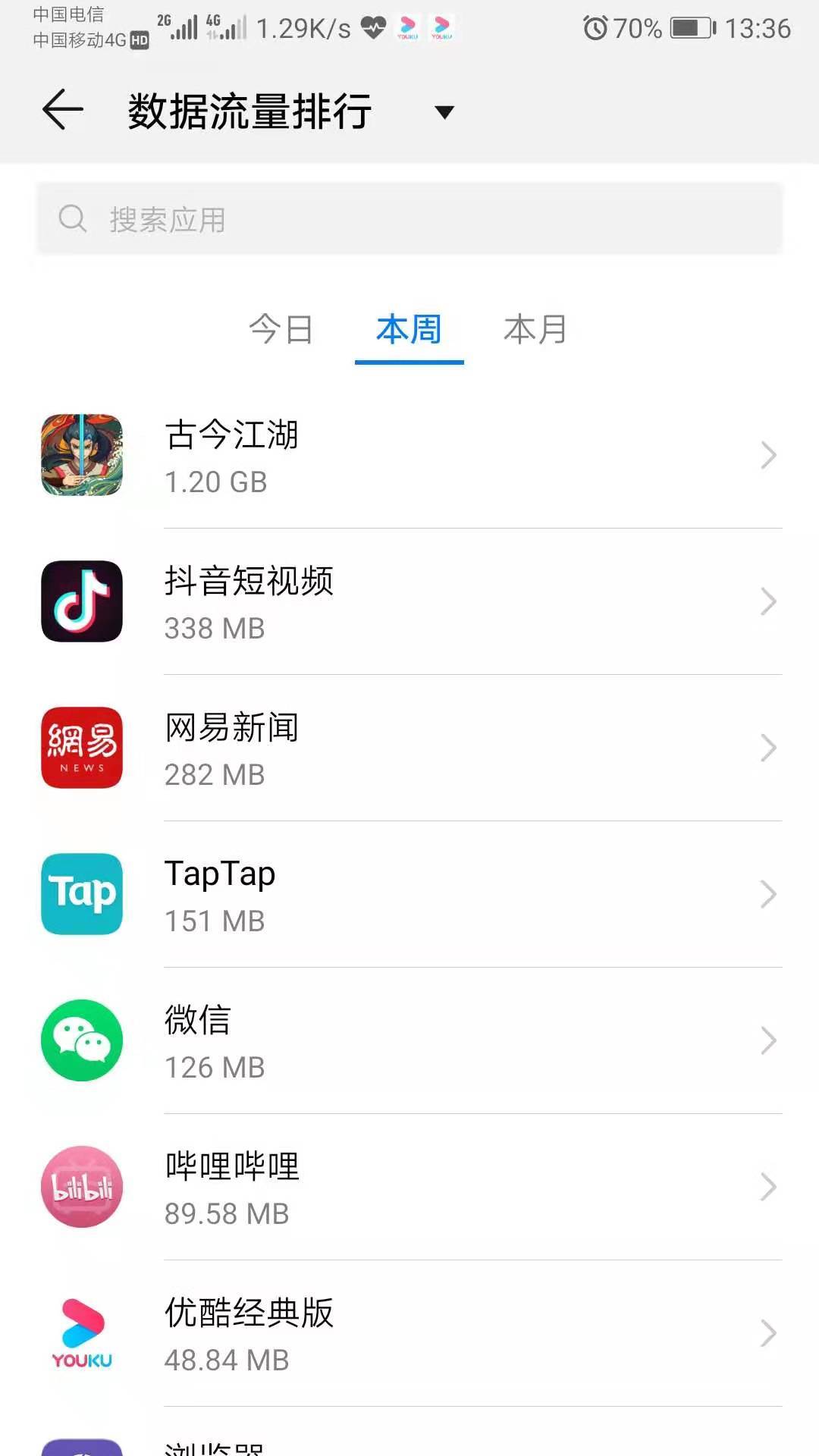Open 抖音短视频 data usage details
The height and width of the screenshot is (1456, 819).
tap(409, 602)
